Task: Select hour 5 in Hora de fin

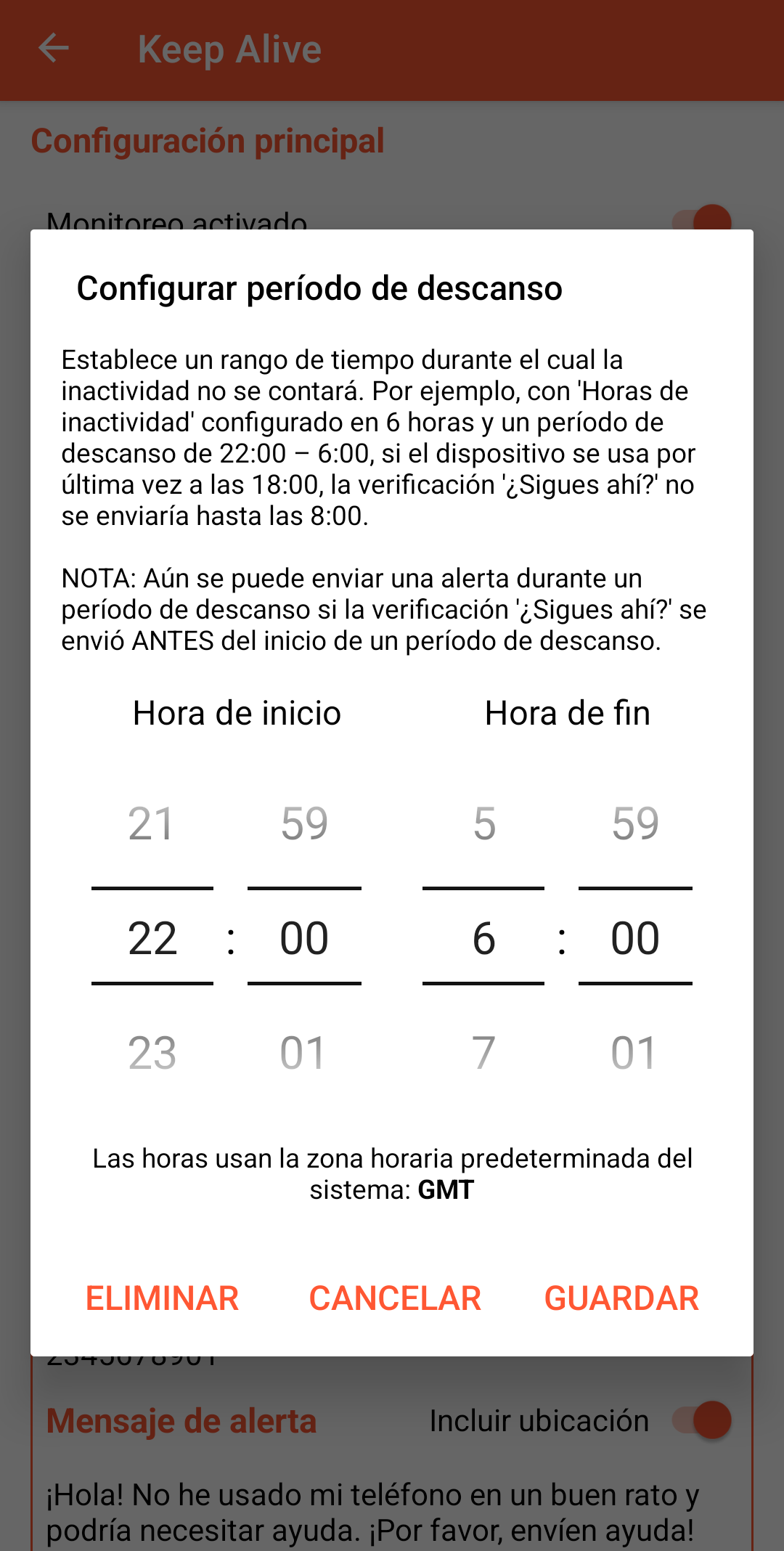Action: tap(483, 823)
